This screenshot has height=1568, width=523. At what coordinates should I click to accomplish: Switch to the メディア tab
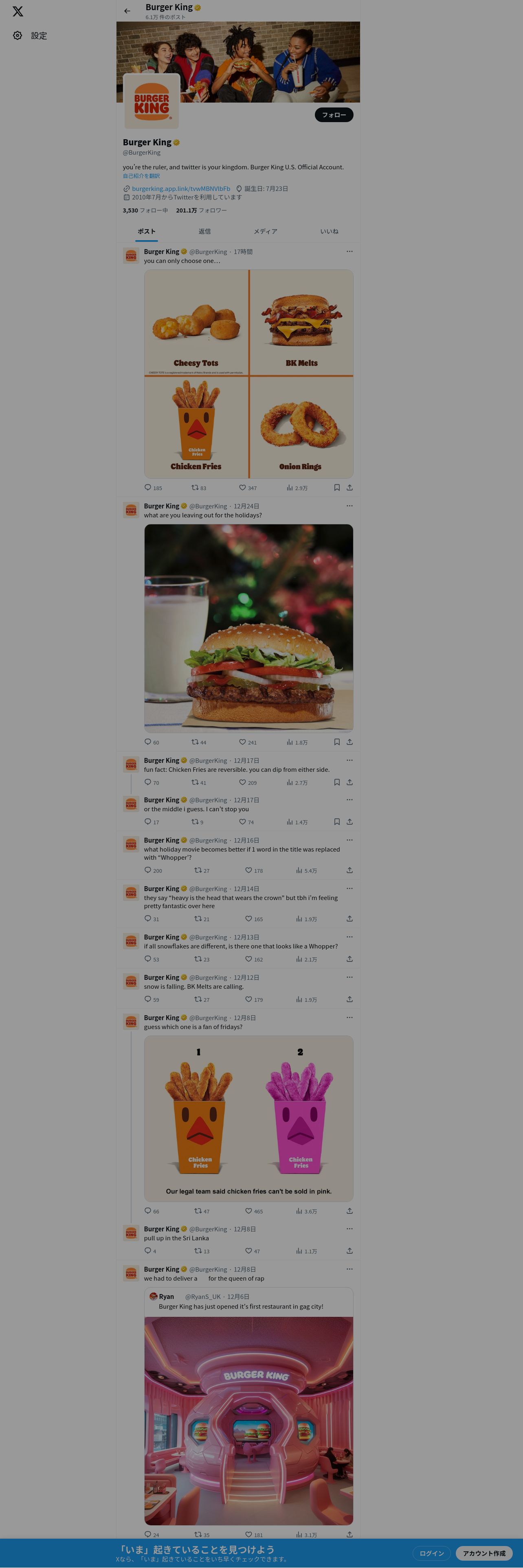coord(266,231)
